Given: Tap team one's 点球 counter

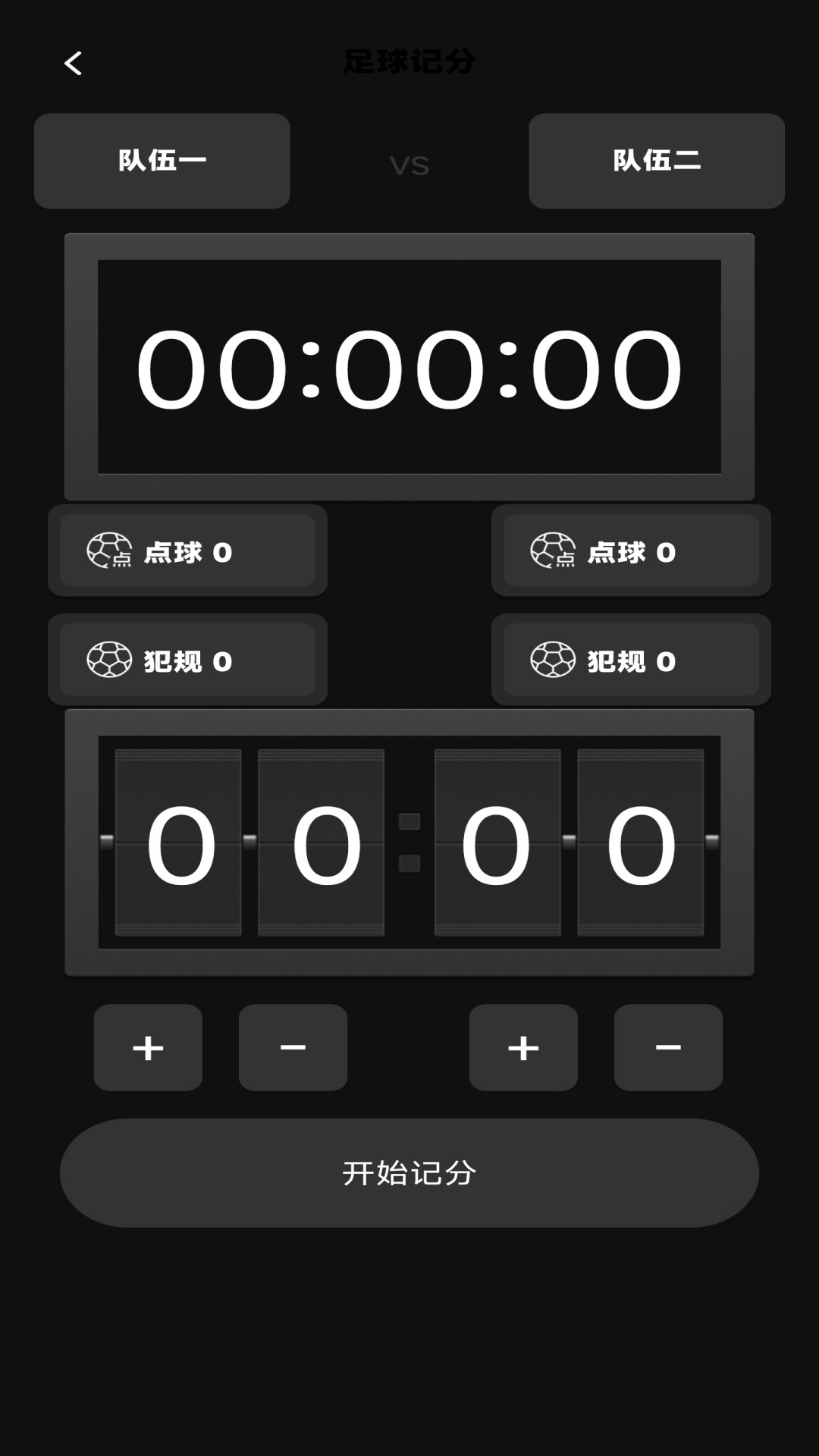Looking at the screenshot, I should click(187, 551).
